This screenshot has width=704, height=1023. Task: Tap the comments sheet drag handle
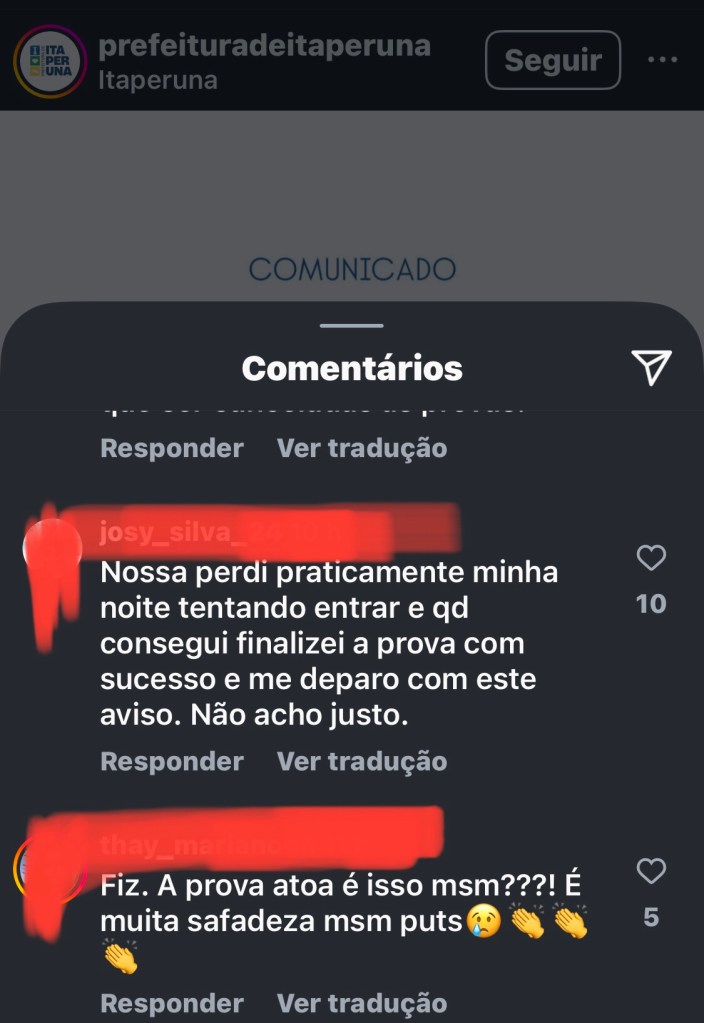pos(352,326)
